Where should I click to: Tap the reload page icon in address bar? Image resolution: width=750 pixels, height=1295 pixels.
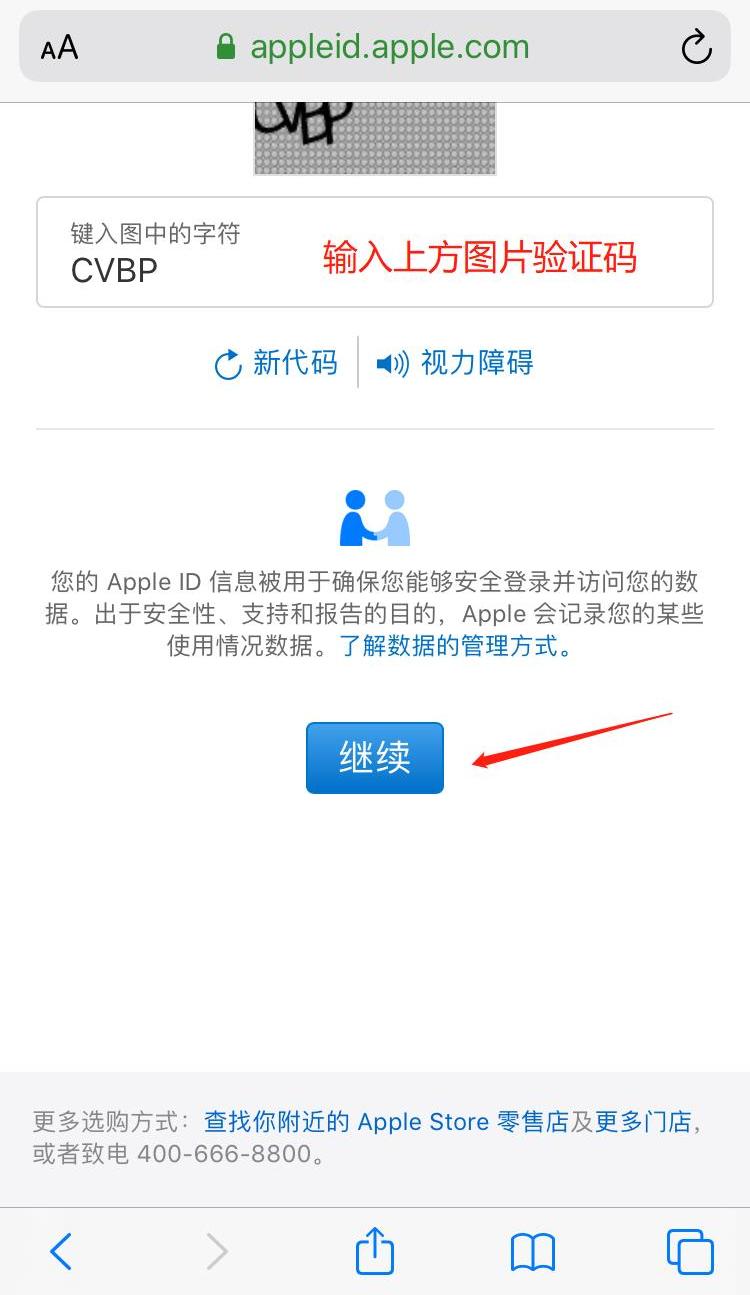click(x=696, y=46)
